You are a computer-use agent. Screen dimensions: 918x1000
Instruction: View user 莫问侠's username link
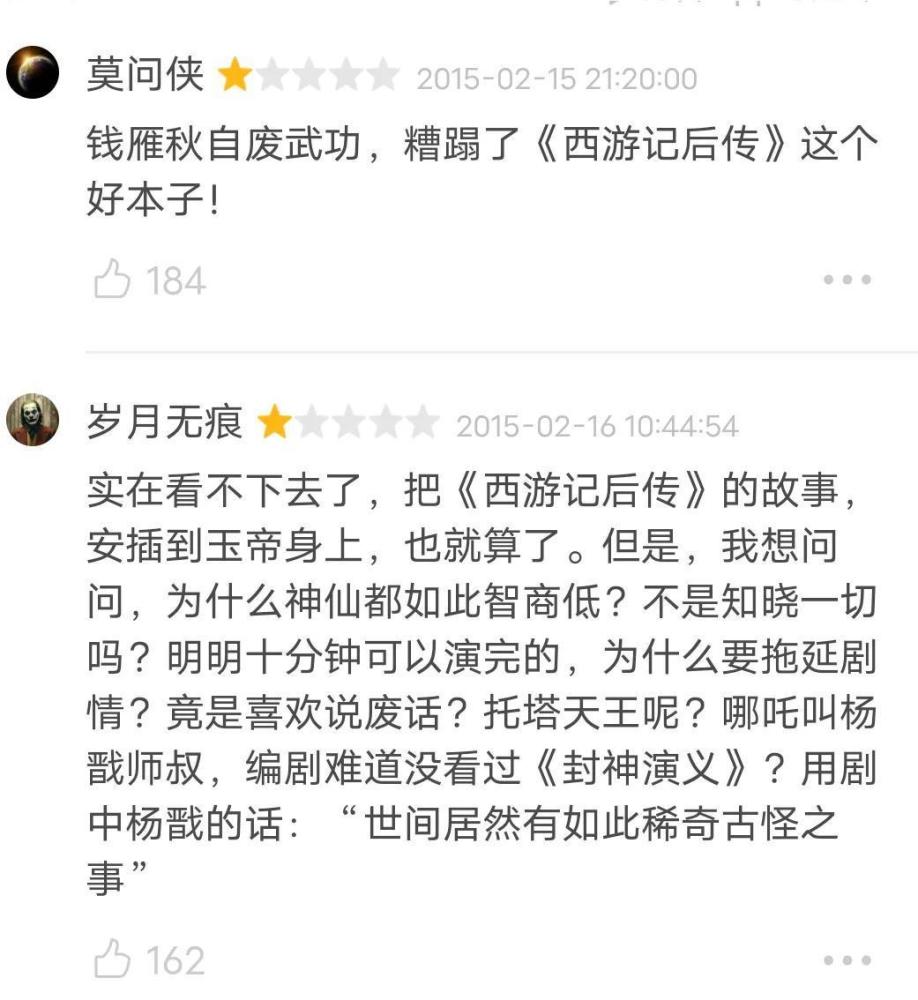tap(145, 76)
